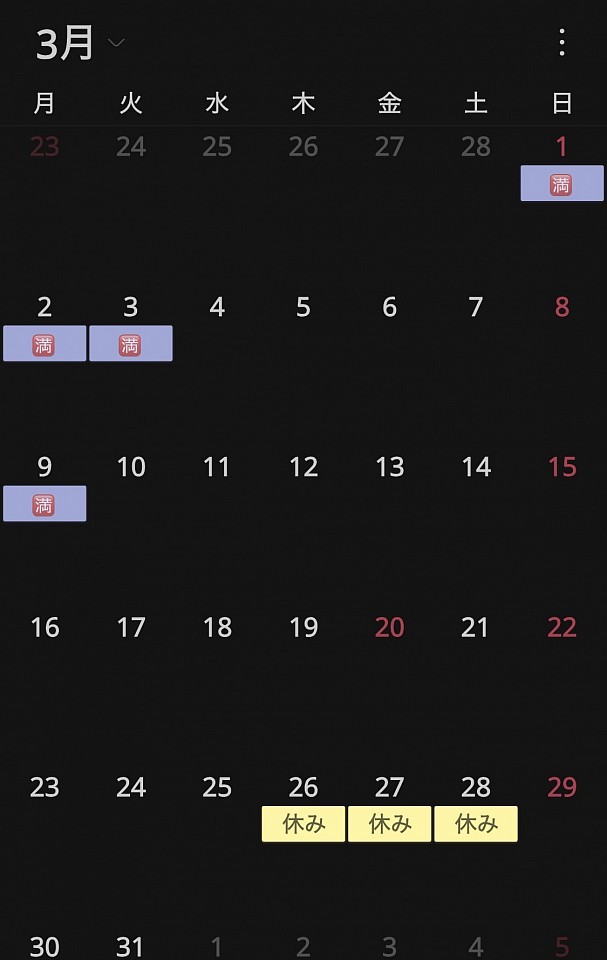Select March 11 in the calendar
Image resolution: width=607 pixels, height=960 pixels.
[217, 467]
